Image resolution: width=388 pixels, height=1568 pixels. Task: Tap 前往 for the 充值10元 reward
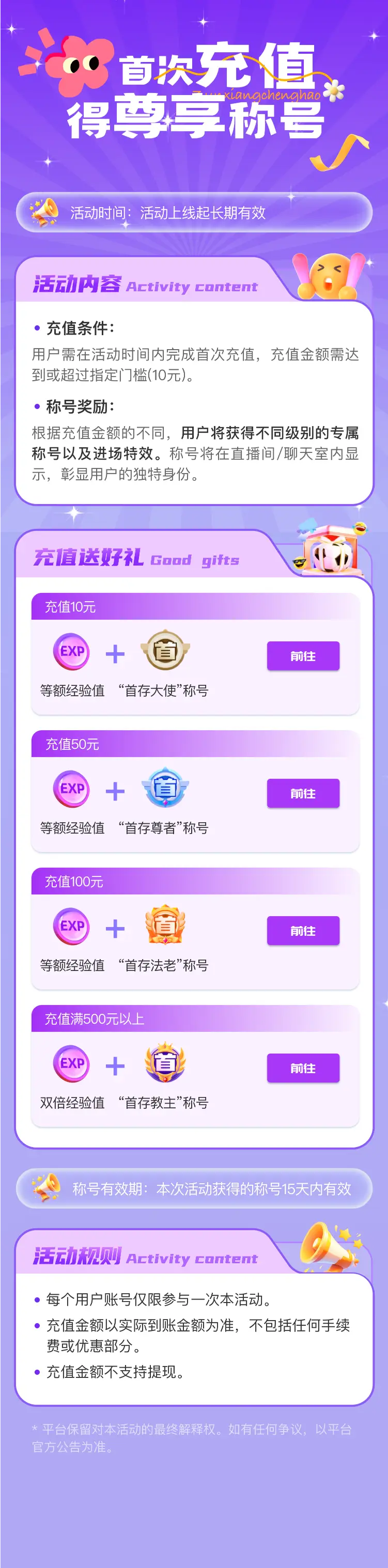303,655
